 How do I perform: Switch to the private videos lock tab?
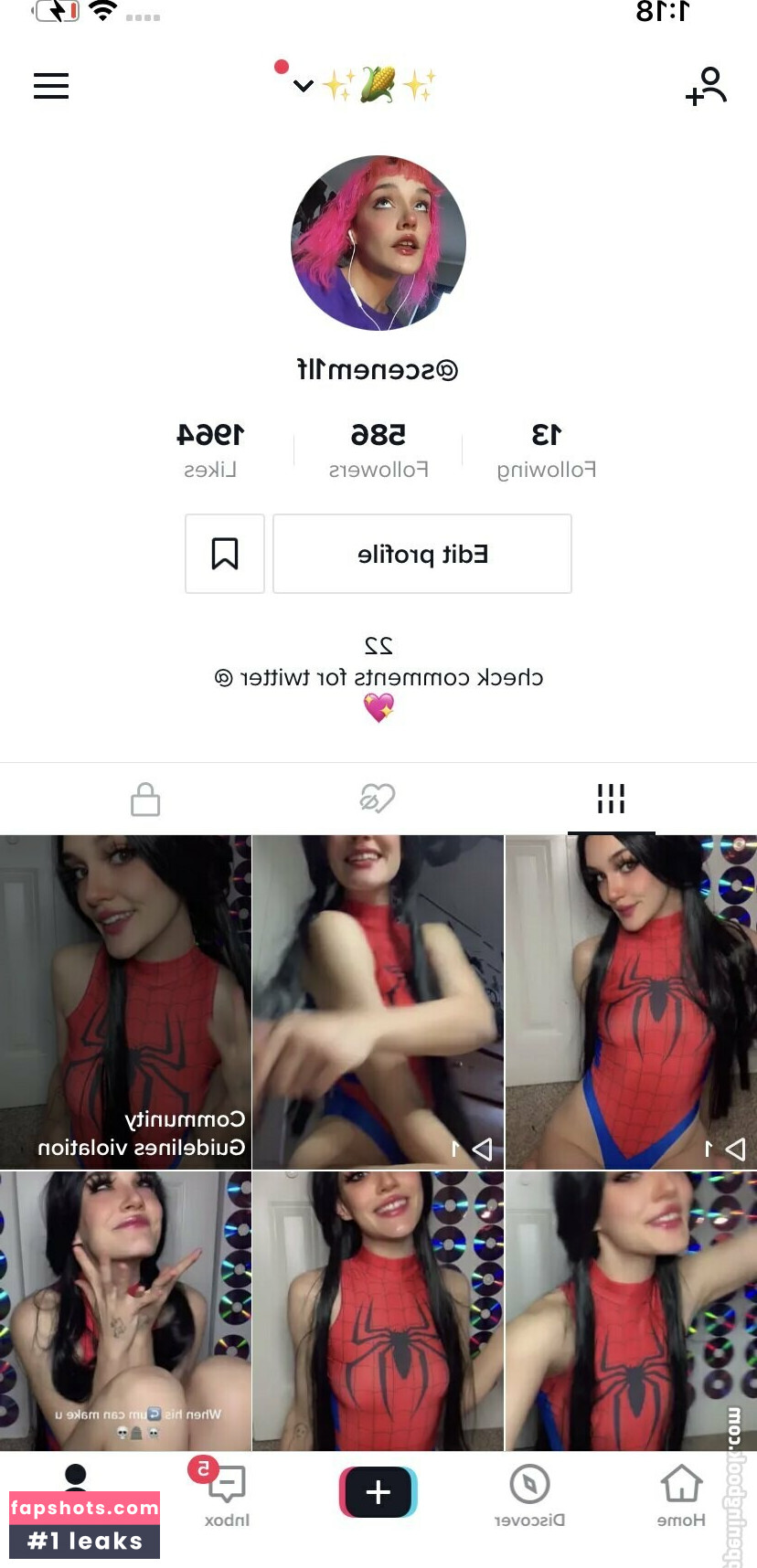coord(145,799)
